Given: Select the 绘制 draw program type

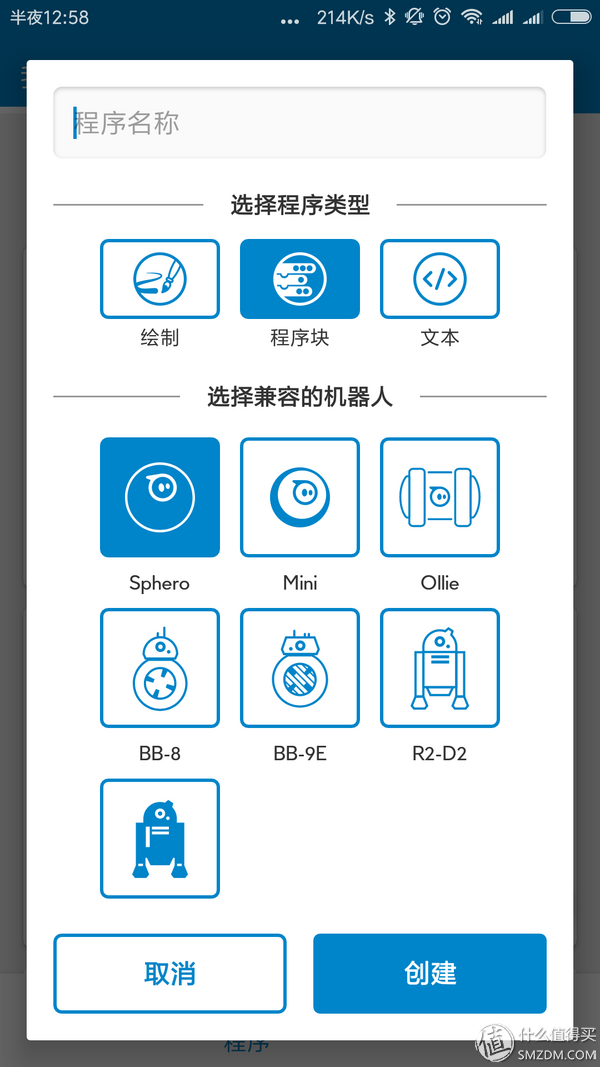Looking at the screenshot, I should click(160, 279).
